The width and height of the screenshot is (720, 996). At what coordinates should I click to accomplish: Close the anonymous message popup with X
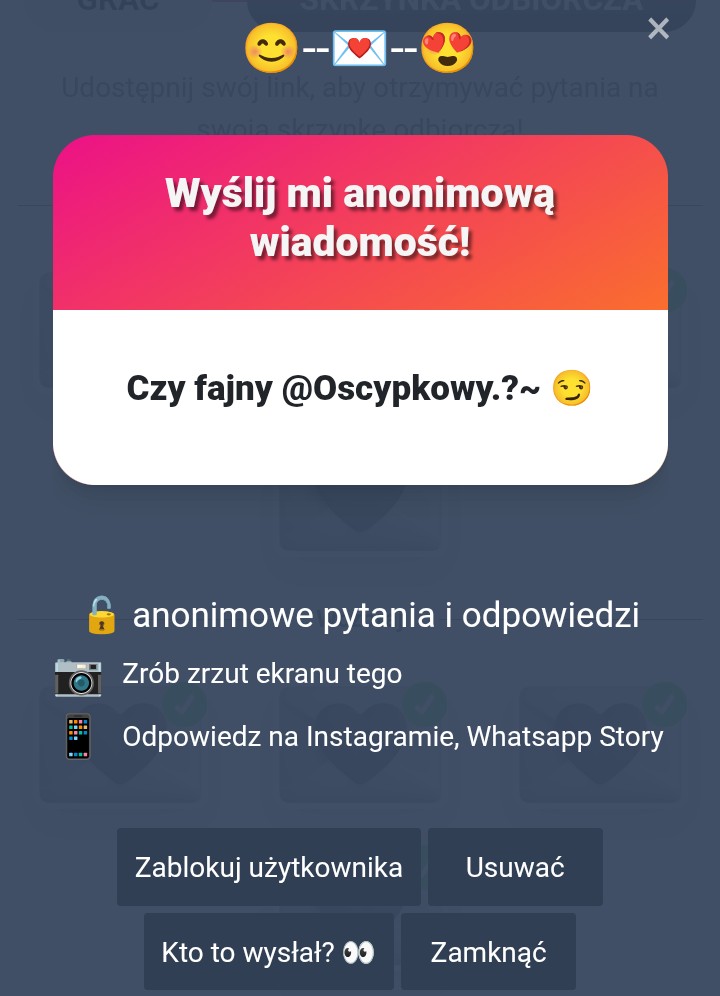[x=658, y=29]
